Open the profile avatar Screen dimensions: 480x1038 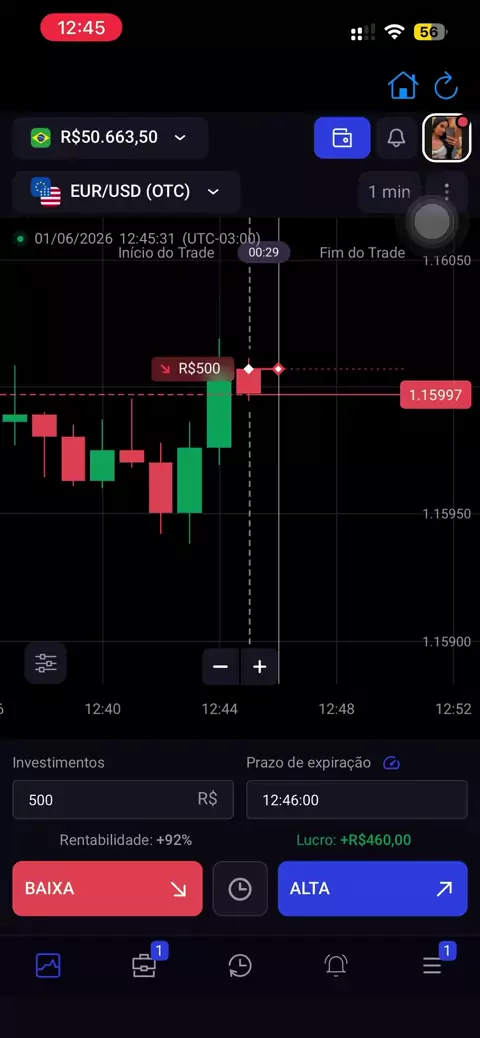(x=446, y=138)
